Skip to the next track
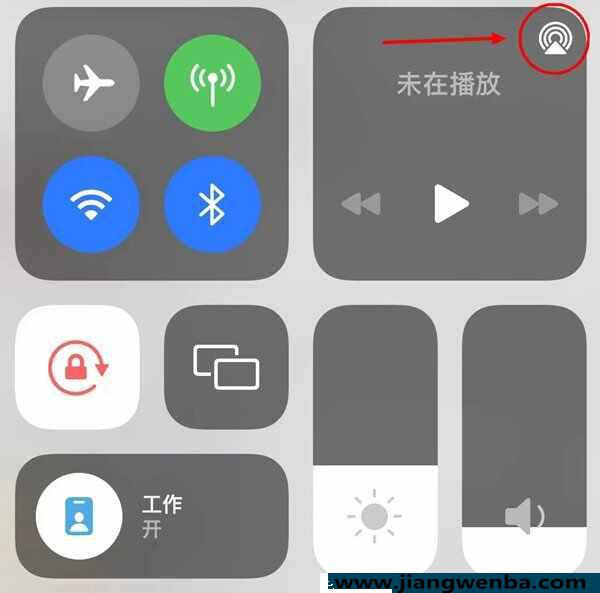The height and width of the screenshot is (593, 600). (x=538, y=204)
